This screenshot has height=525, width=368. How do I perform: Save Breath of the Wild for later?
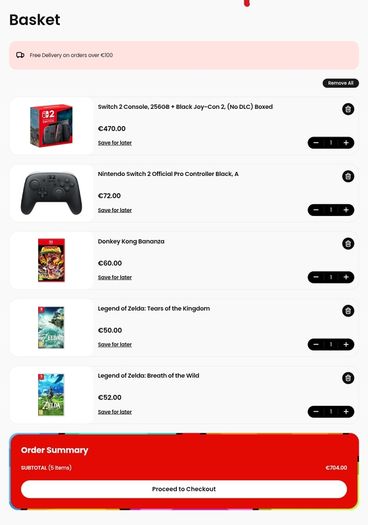(115, 412)
